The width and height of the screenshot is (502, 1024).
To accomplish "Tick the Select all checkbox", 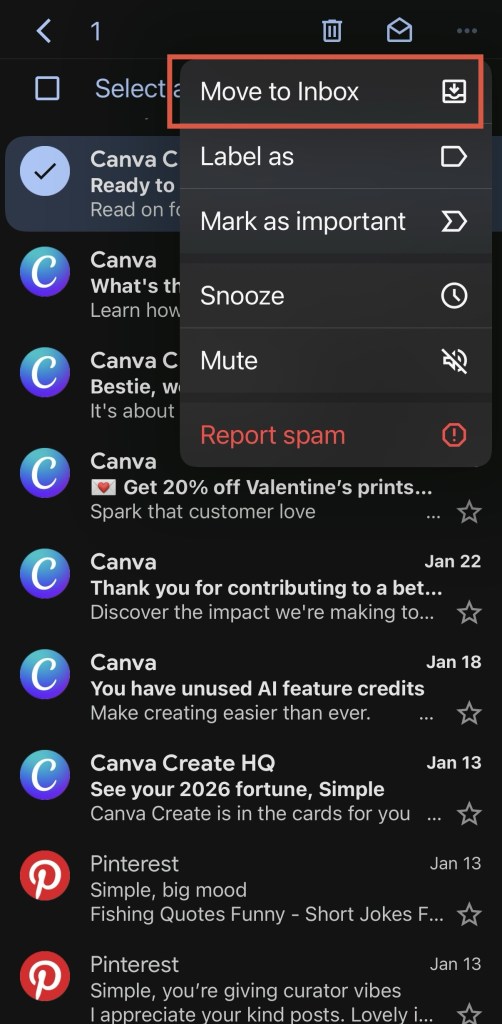I will point(47,88).
